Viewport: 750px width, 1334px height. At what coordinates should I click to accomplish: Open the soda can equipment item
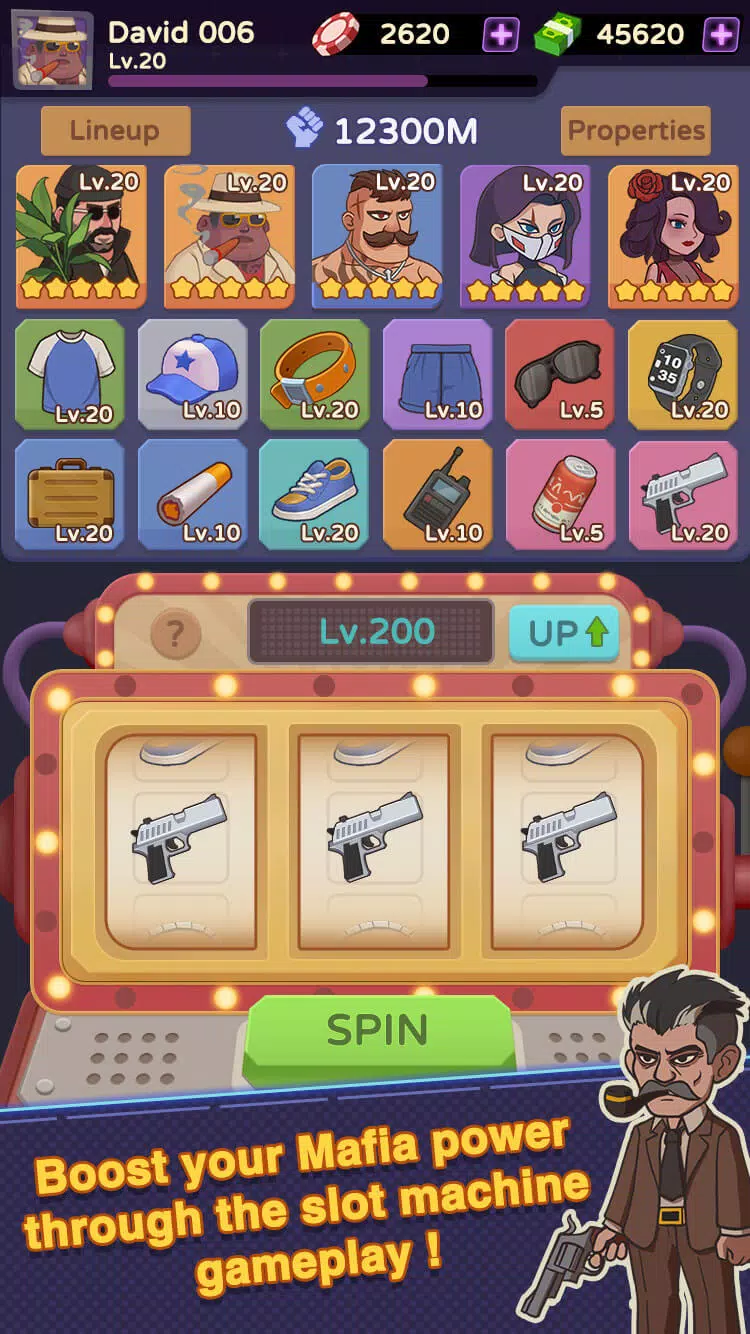point(559,494)
